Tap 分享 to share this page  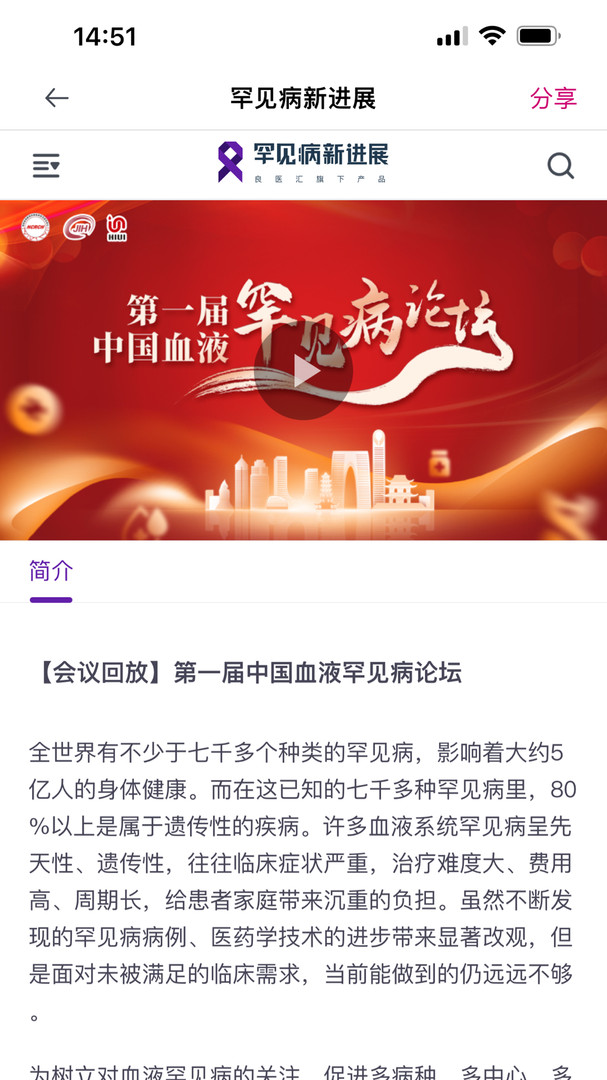click(x=553, y=98)
